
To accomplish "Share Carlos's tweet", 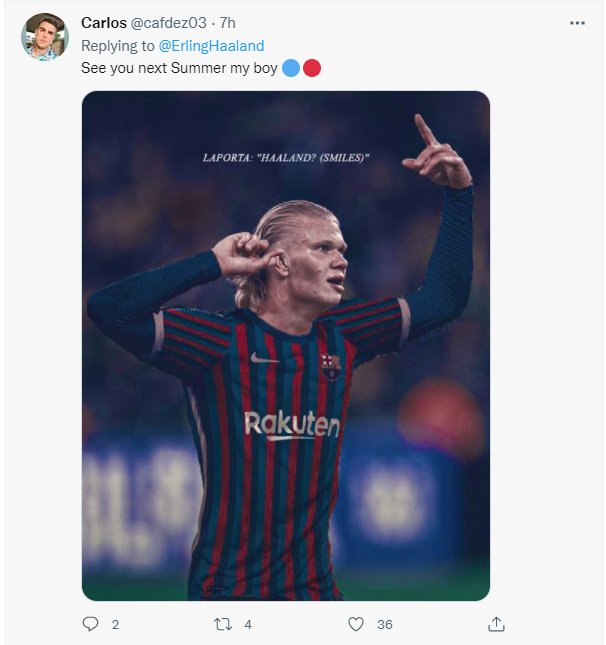I will tap(496, 623).
